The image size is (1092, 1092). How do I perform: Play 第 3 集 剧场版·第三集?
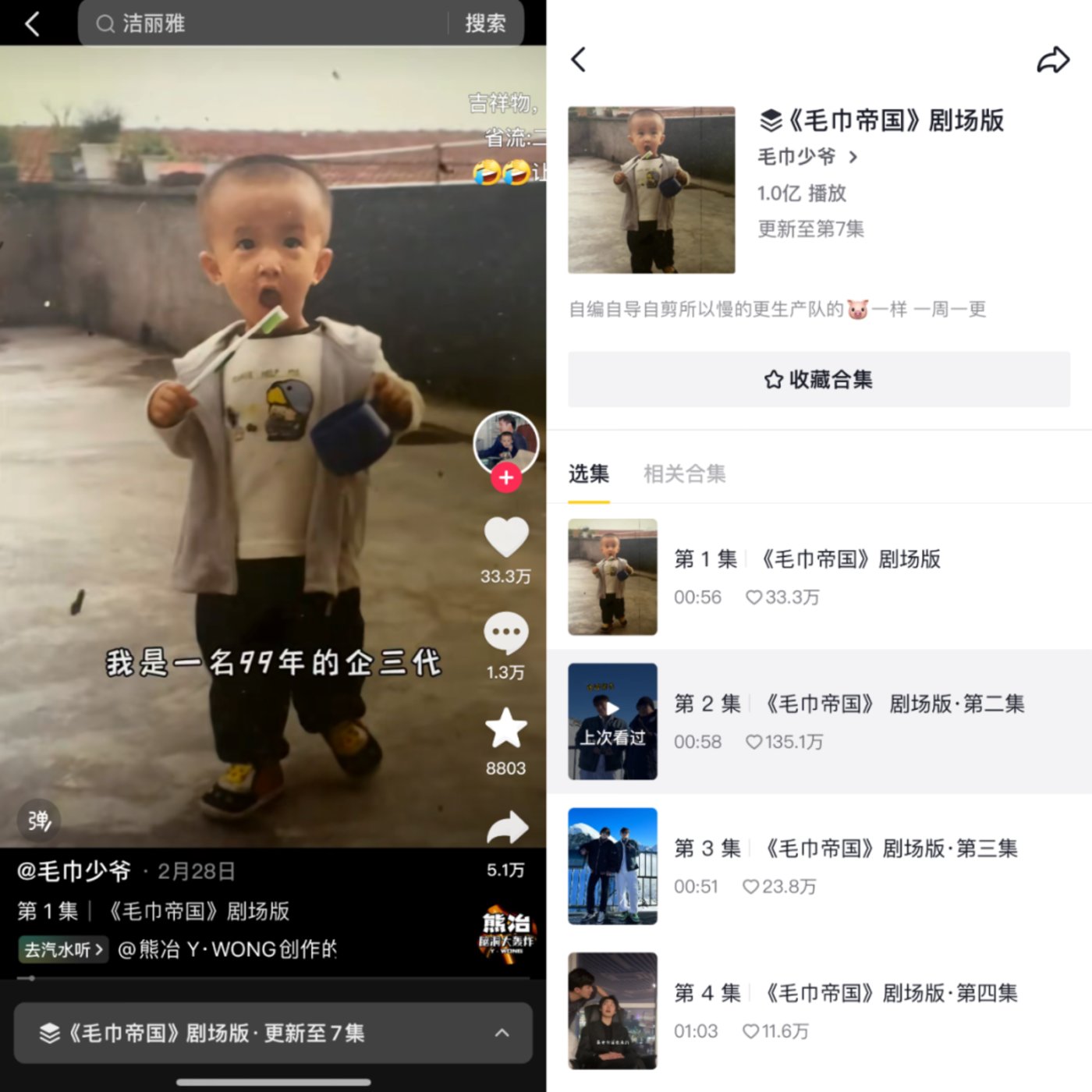818,866
